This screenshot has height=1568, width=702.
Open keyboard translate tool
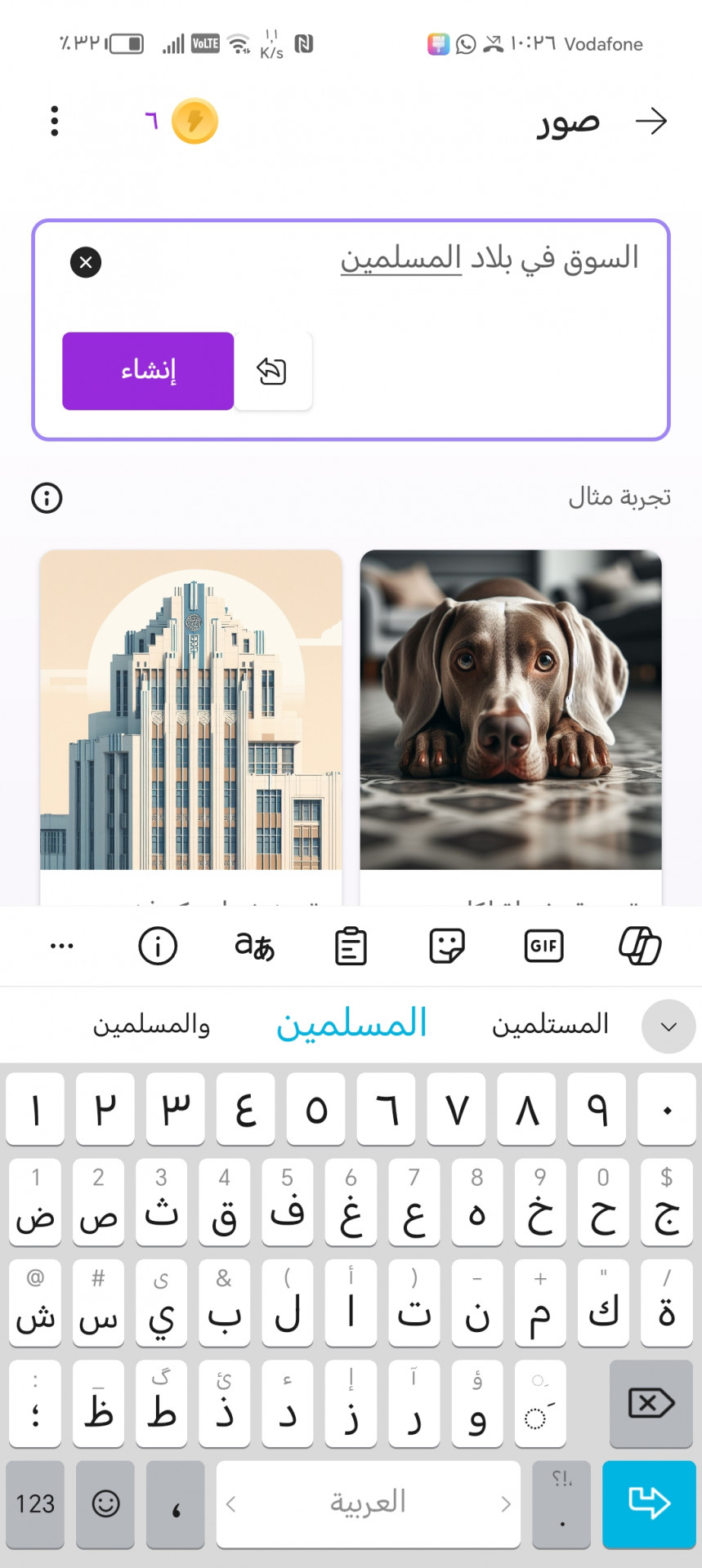[x=254, y=947]
